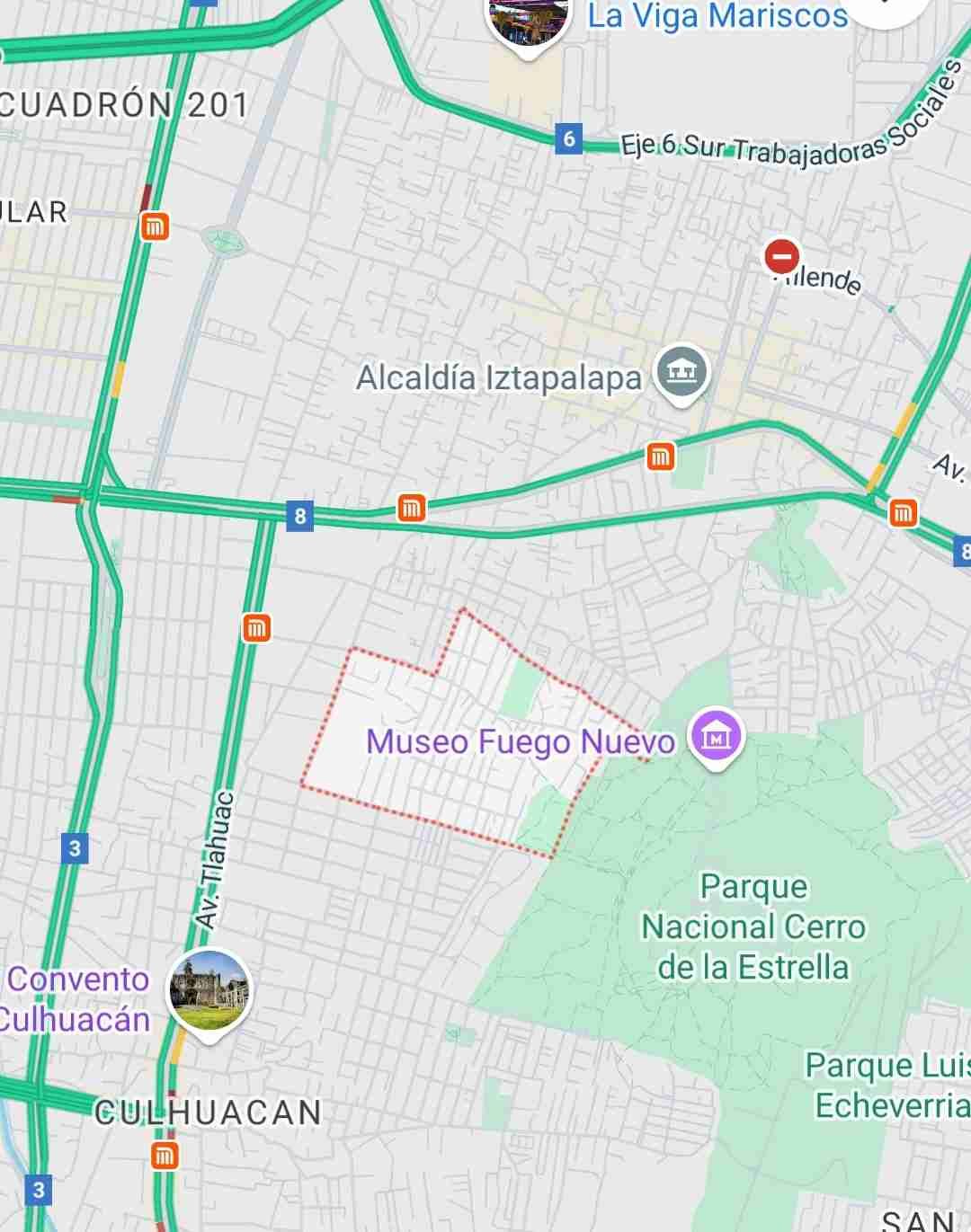
Task: Open Parque Nacional Cerro de la Estrella
Action: click(x=753, y=926)
